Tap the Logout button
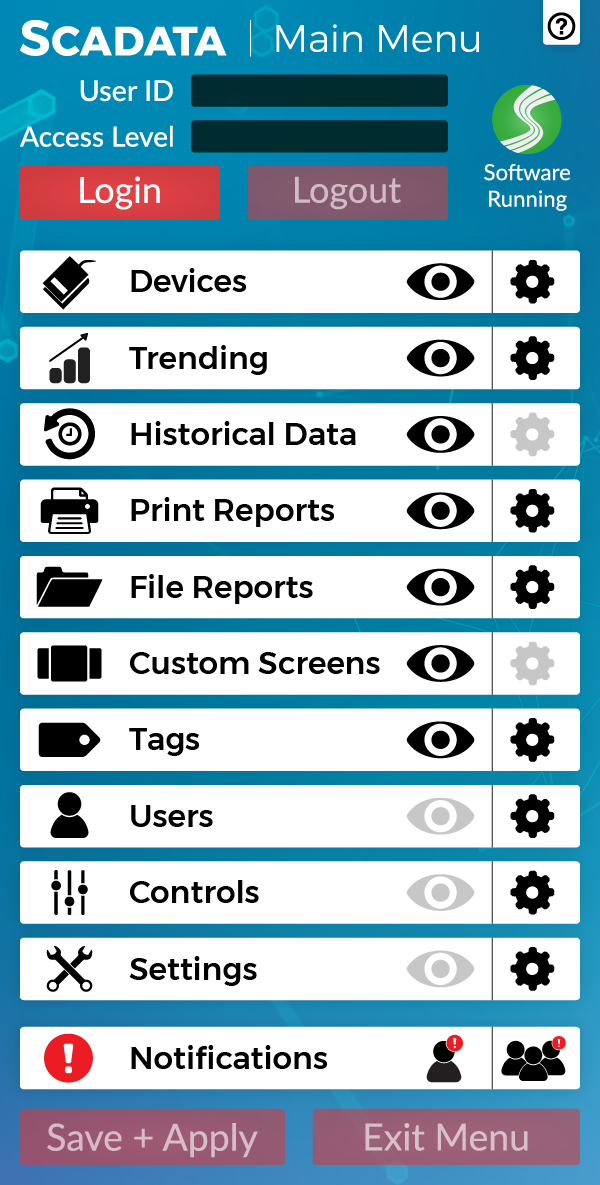Image resolution: width=600 pixels, height=1185 pixels. click(348, 193)
